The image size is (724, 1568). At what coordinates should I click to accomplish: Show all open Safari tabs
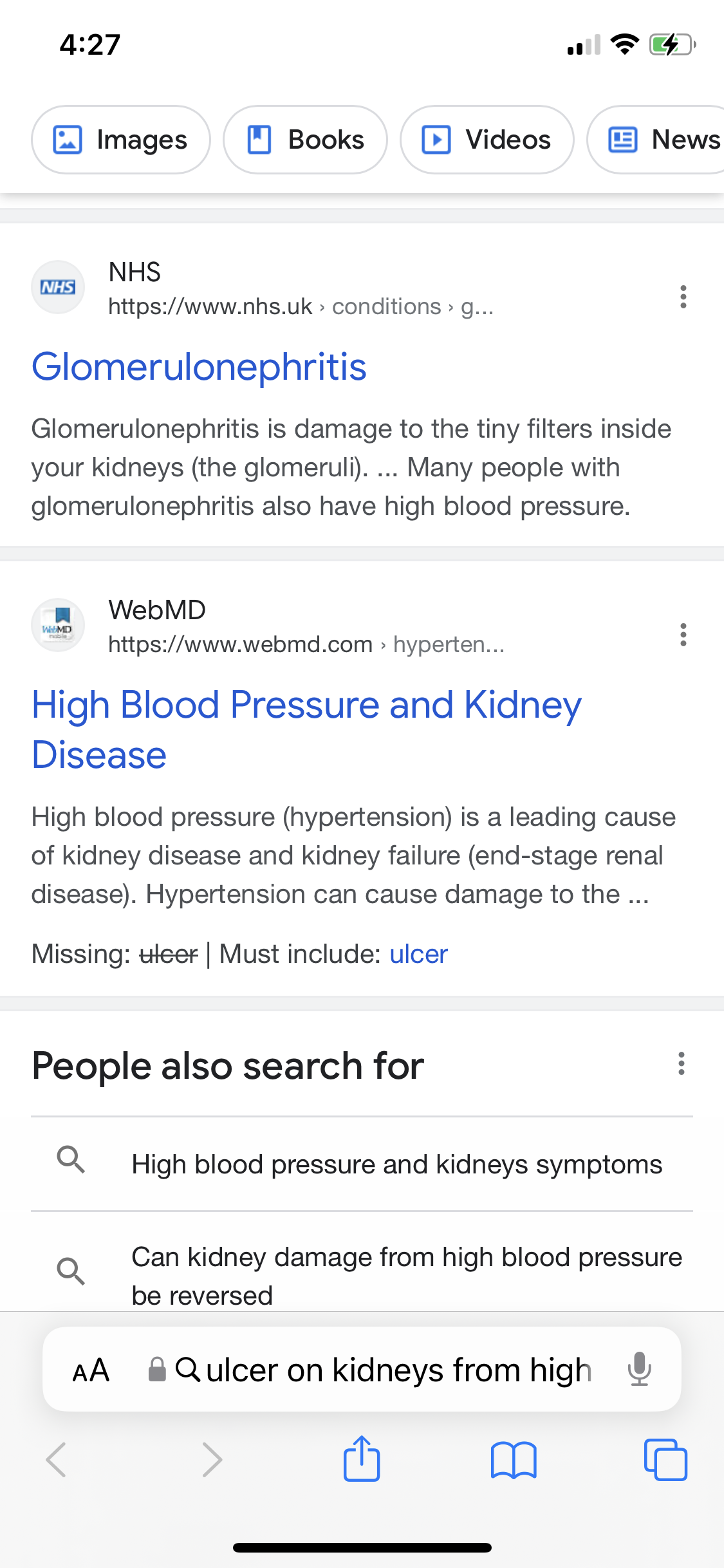tap(665, 1460)
